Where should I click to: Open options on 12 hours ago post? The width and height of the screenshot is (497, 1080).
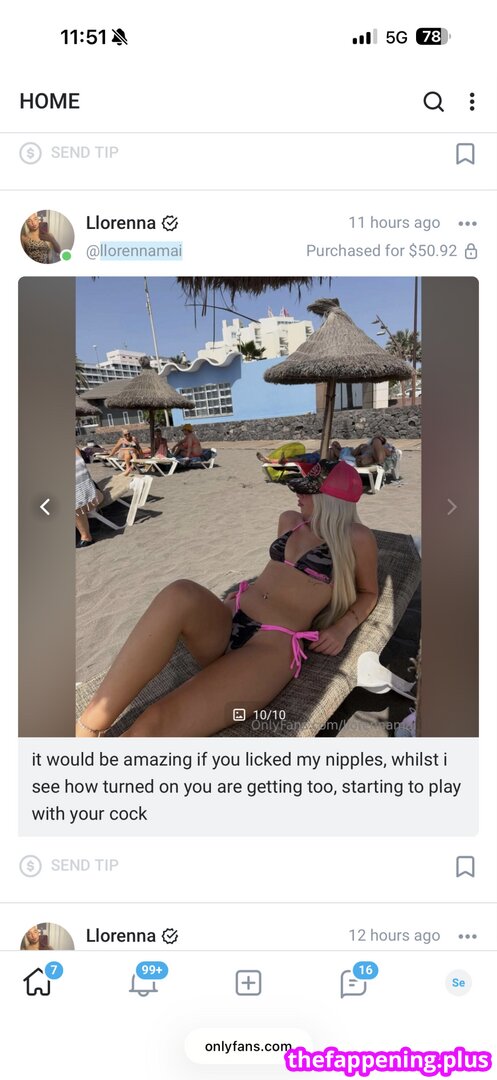pyautogui.click(x=467, y=936)
